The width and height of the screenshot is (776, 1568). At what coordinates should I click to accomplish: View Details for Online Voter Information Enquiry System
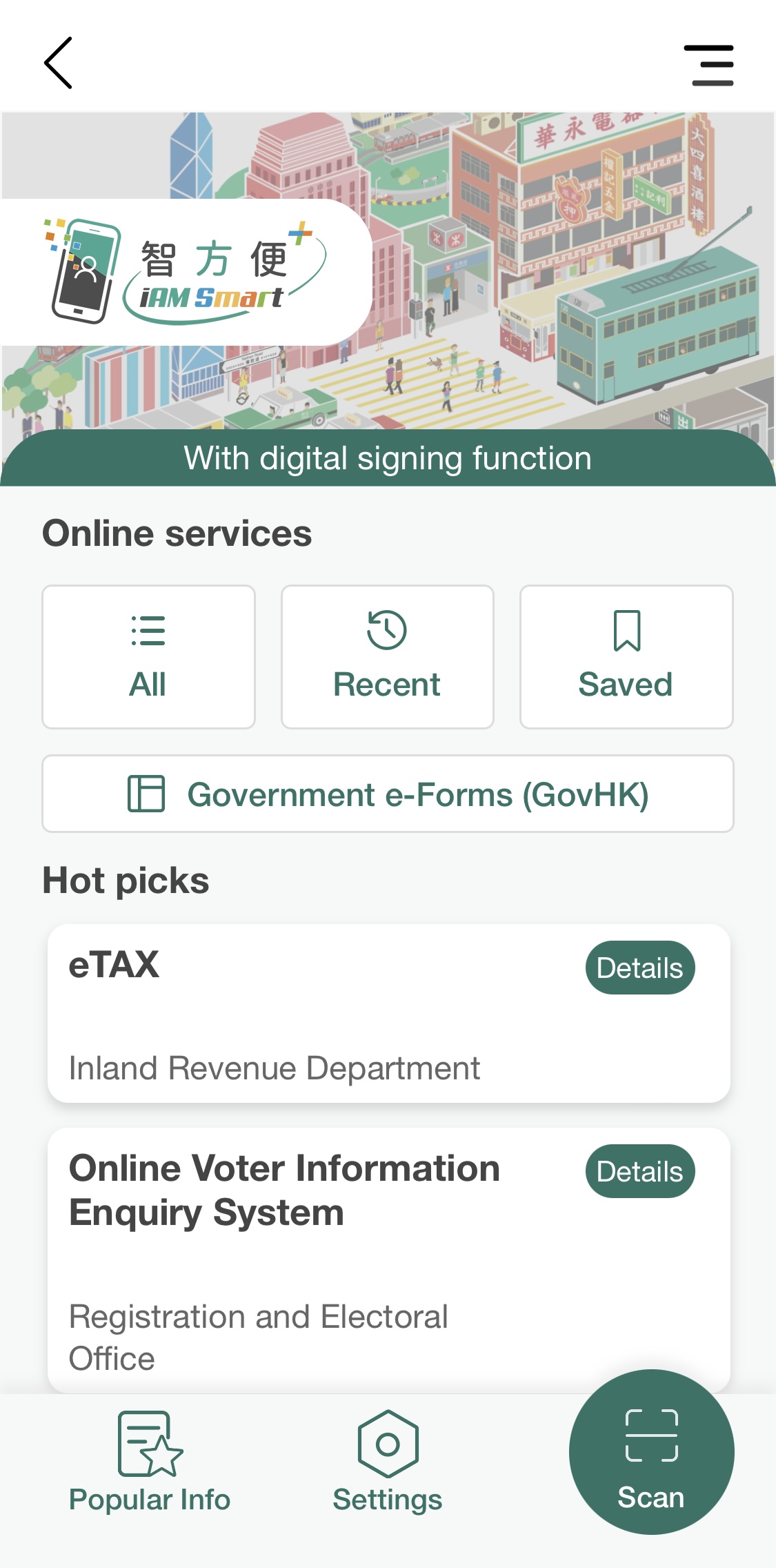click(639, 1171)
